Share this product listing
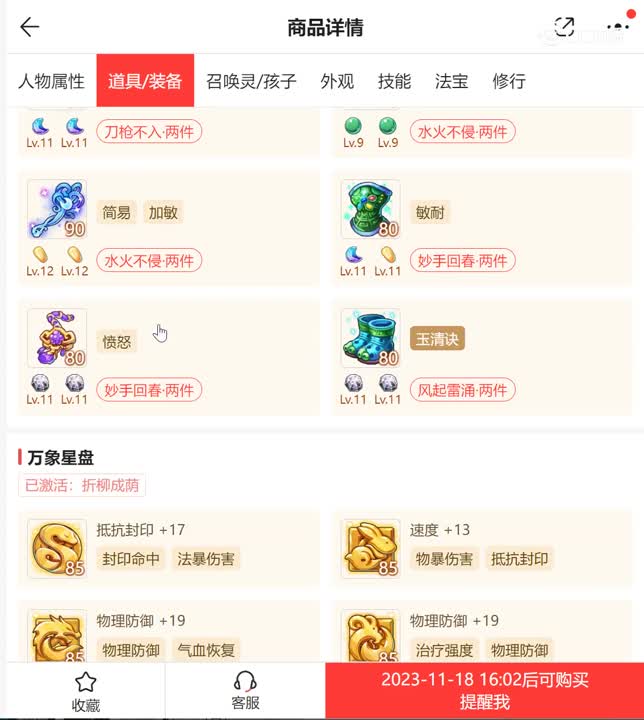 pyautogui.click(x=564, y=27)
